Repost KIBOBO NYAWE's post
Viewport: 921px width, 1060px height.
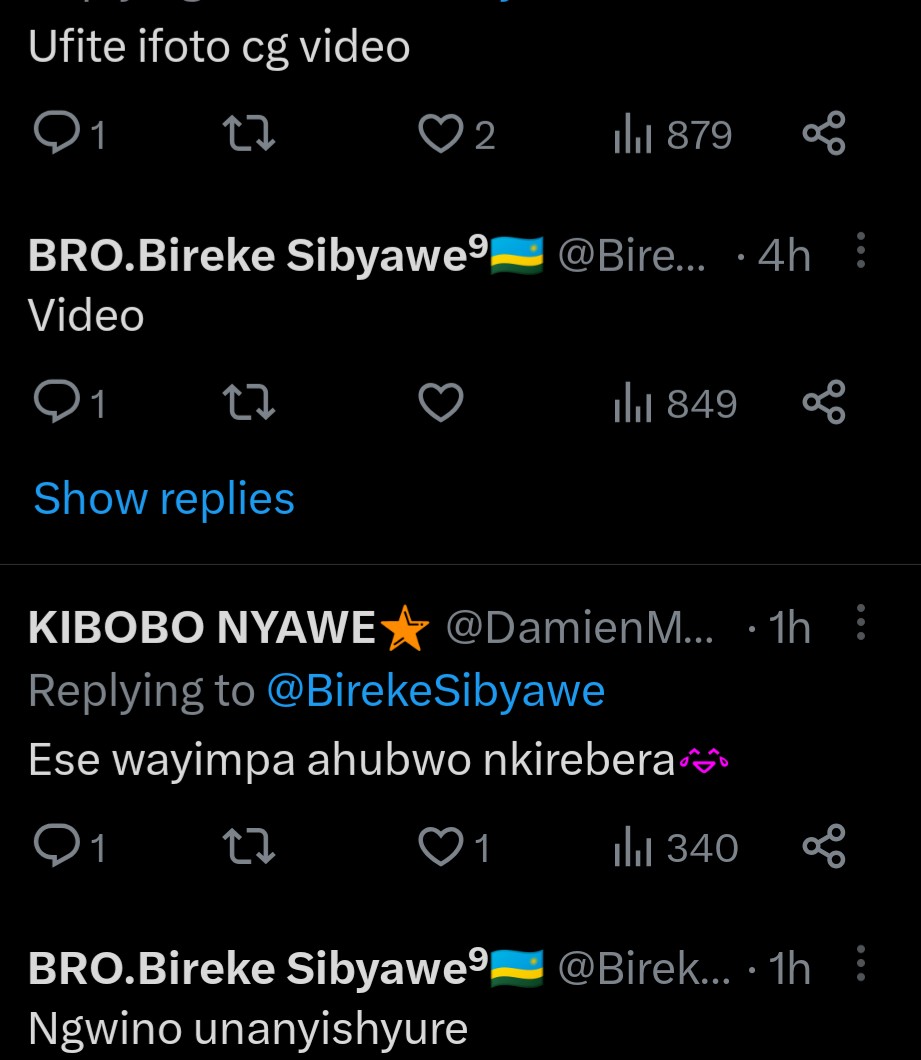[248, 848]
